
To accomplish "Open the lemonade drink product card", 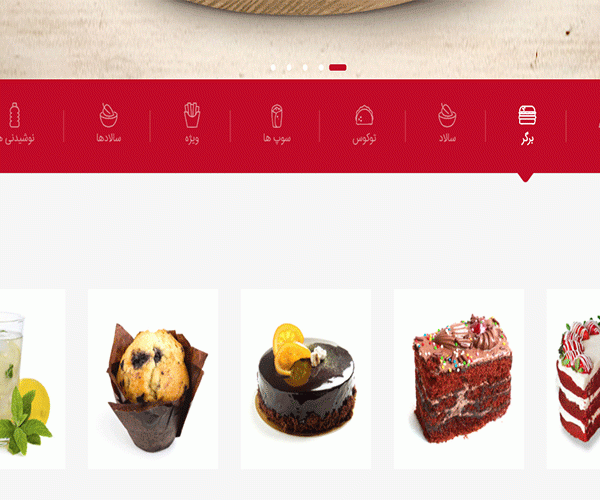I will coord(30,379).
